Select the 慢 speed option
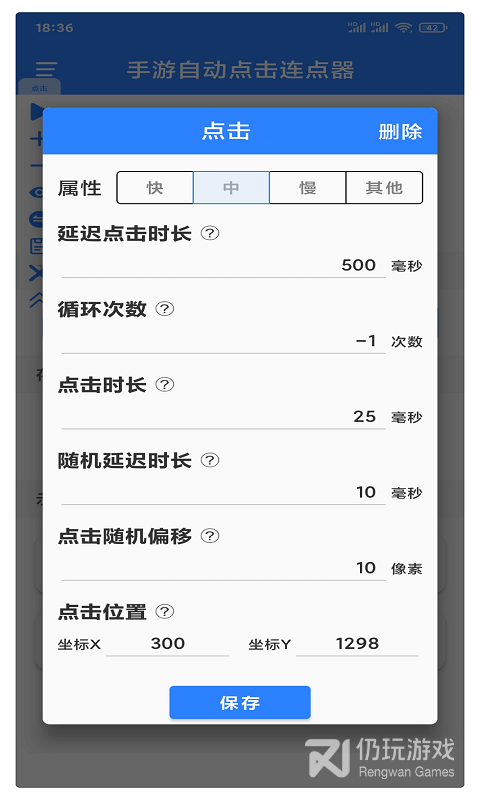Viewport: 480px width, 800px height. tap(308, 188)
